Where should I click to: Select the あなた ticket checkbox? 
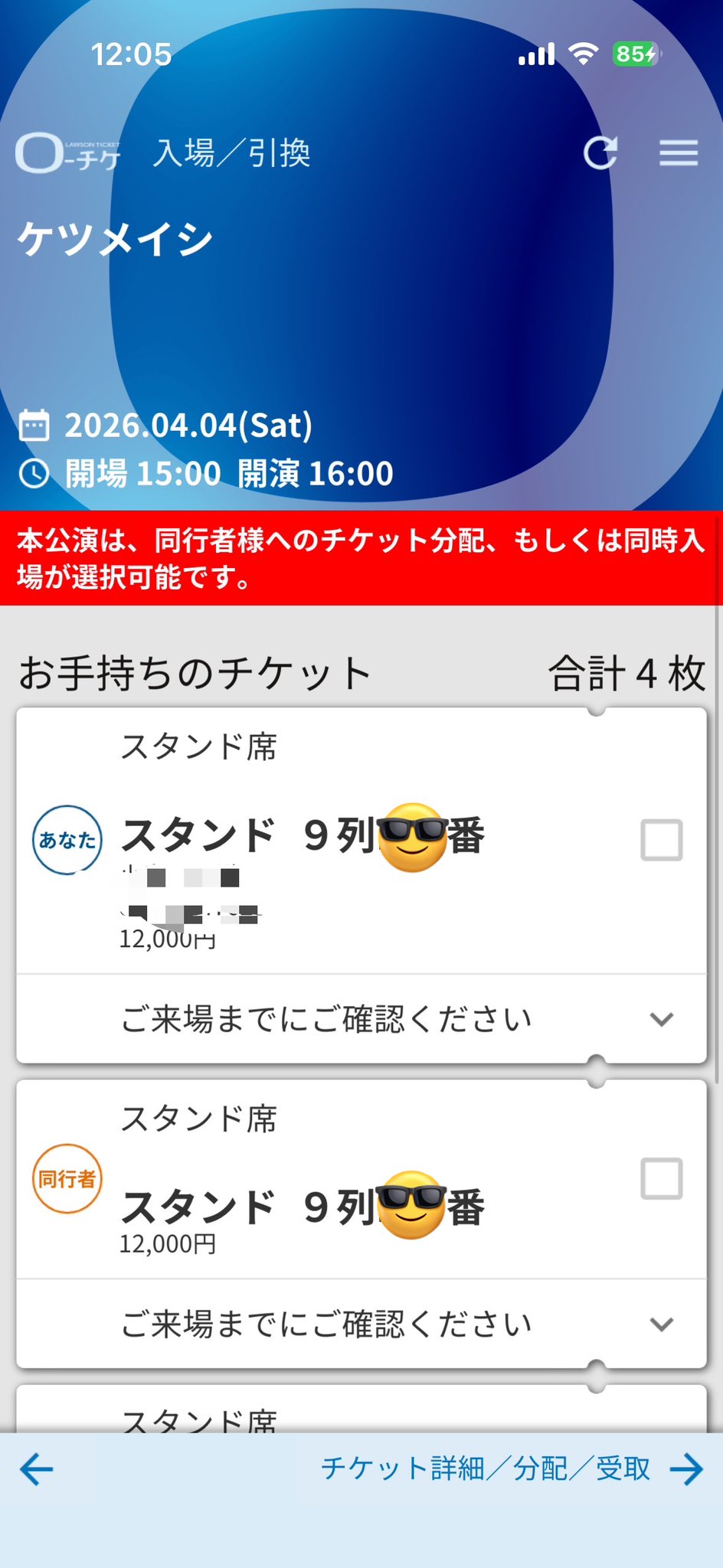click(x=661, y=841)
